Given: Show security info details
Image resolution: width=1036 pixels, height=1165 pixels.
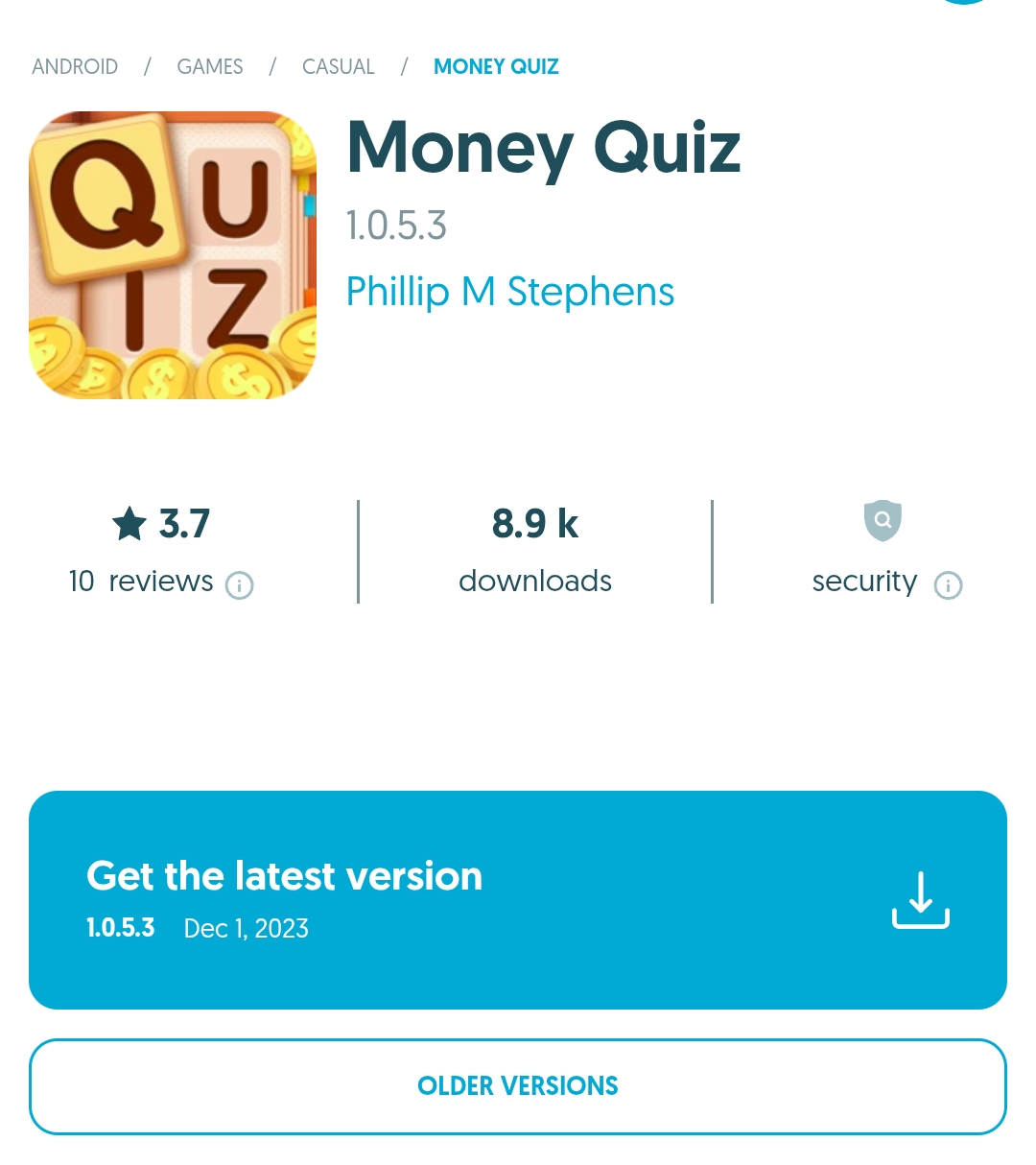Looking at the screenshot, I should pos(948,584).
